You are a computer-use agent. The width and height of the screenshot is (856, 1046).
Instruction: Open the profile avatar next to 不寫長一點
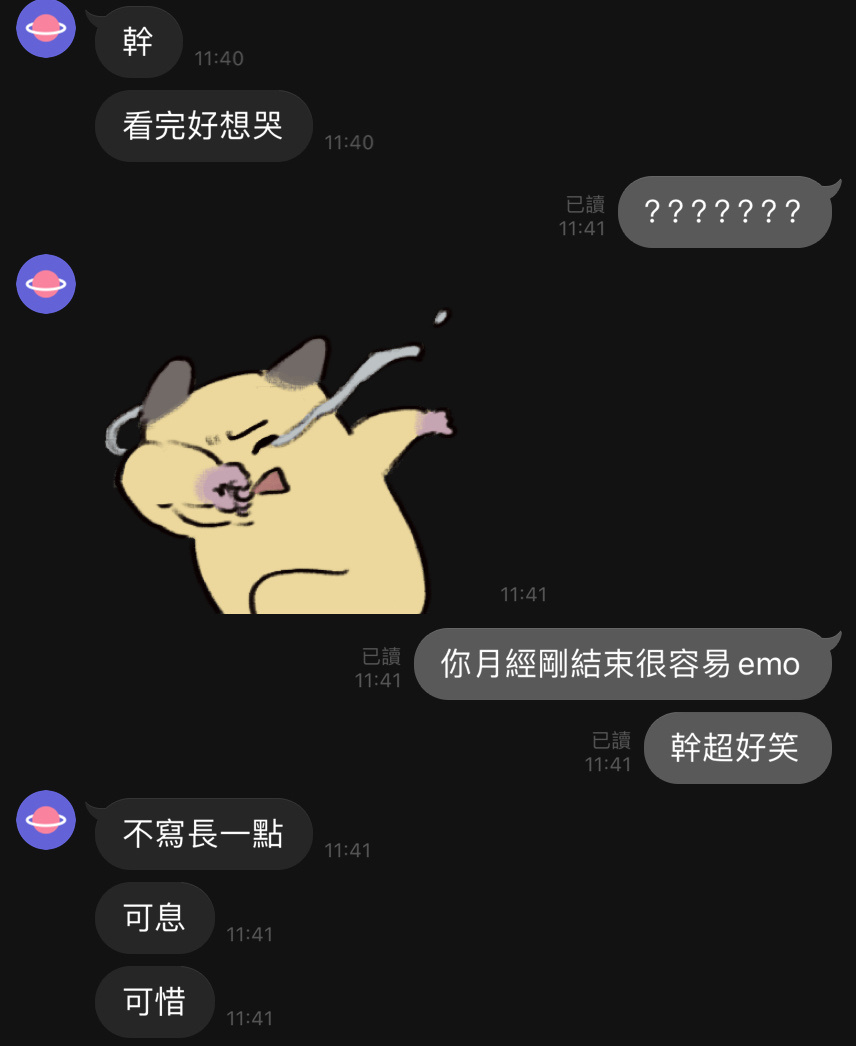pyautogui.click(x=46, y=820)
